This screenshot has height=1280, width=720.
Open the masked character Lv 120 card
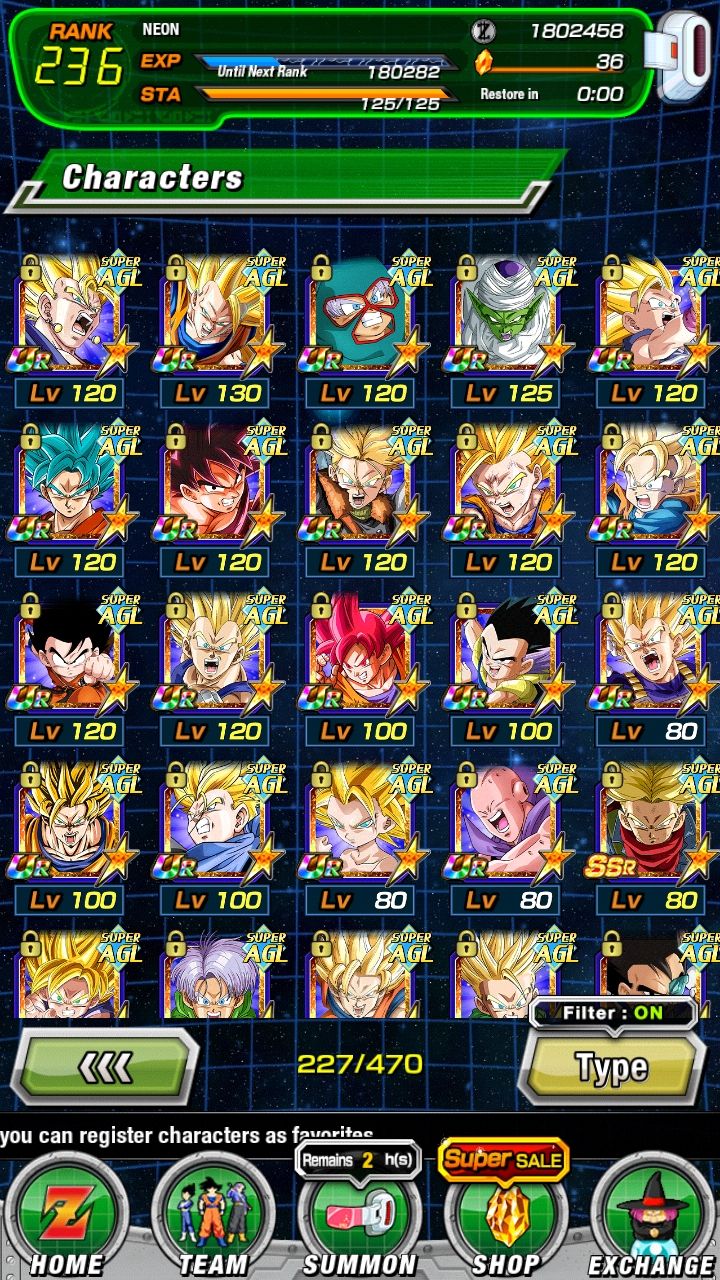pyautogui.click(x=360, y=330)
